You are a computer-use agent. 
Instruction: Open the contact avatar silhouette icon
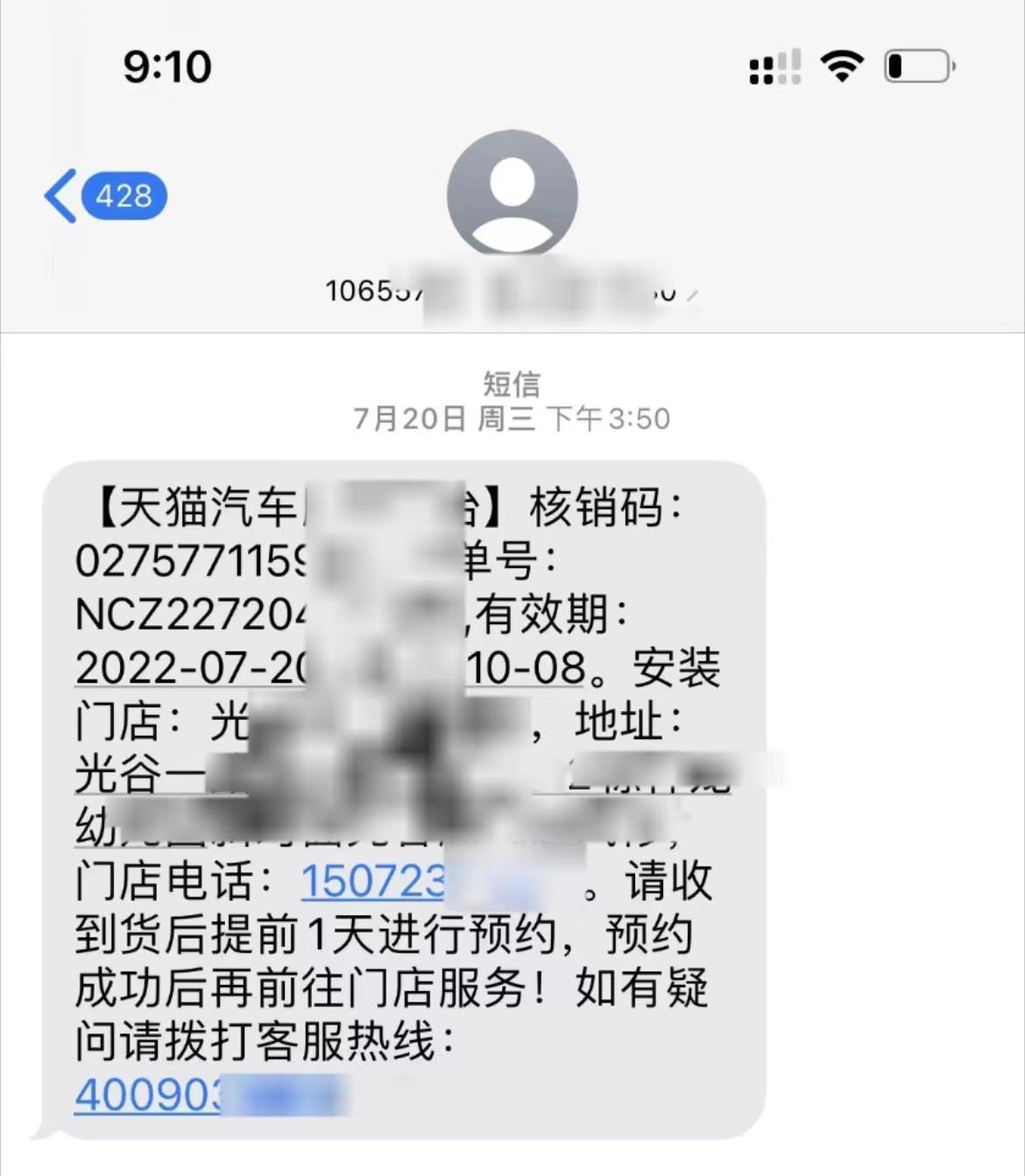click(512, 193)
